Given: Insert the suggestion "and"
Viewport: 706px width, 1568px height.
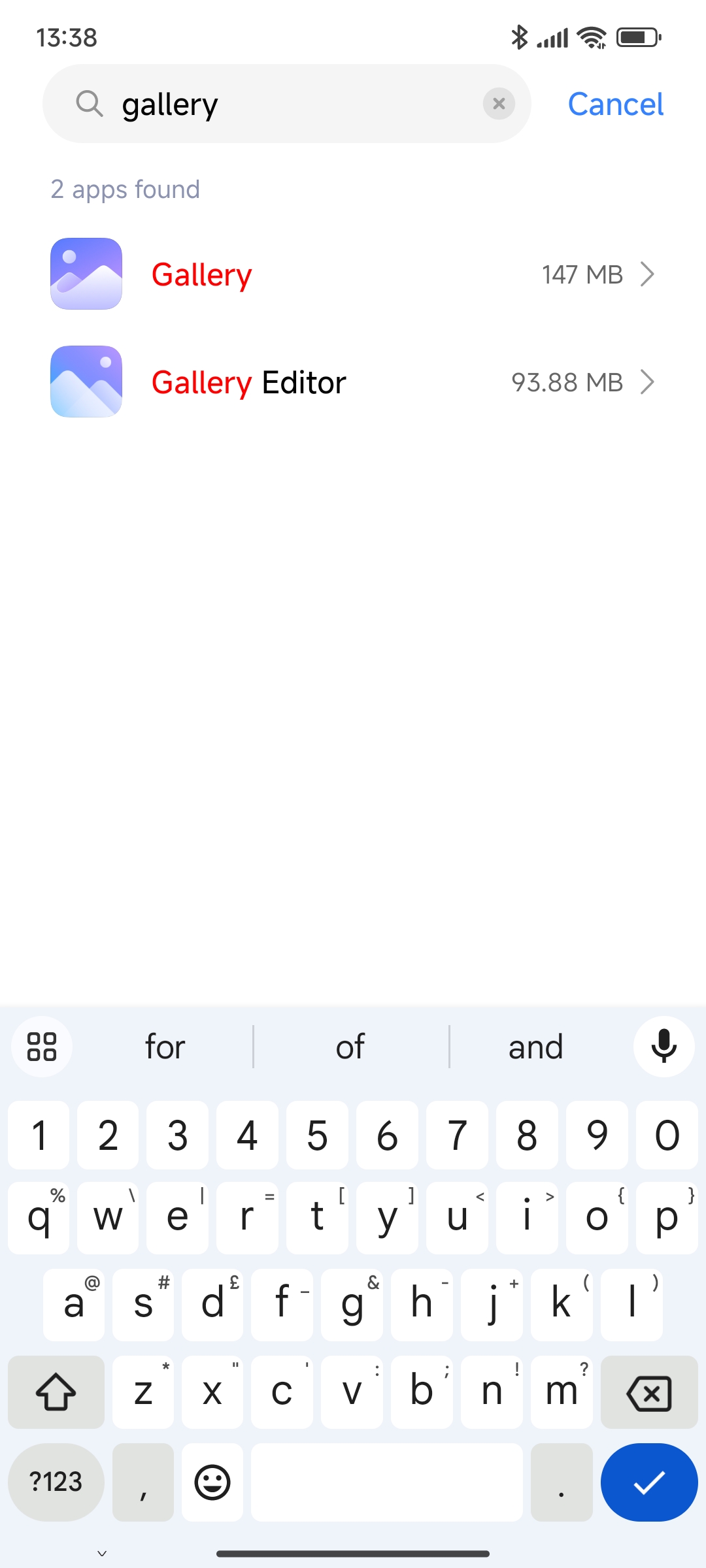Looking at the screenshot, I should pyautogui.click(x=535, y=1047).
